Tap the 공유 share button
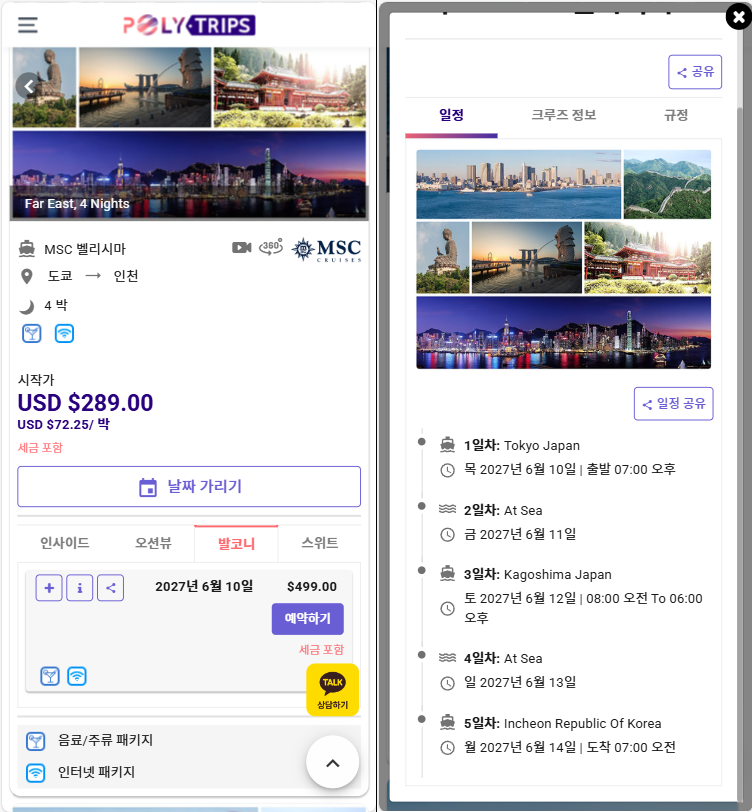The image size is (753, 812). [695, 72]
